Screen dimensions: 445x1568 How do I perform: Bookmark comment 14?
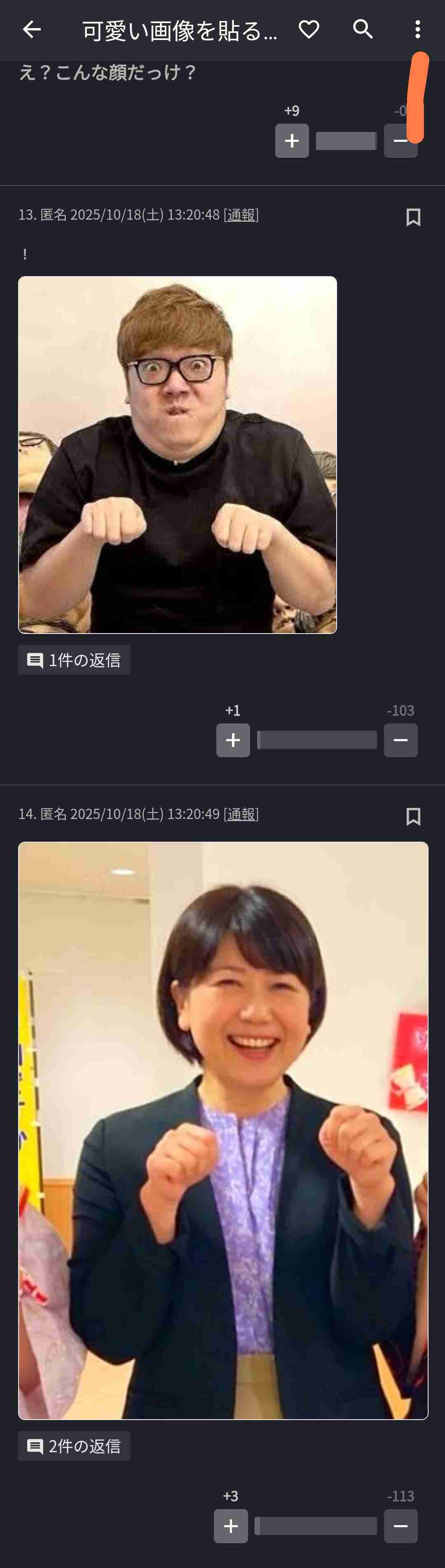(x=413, y=816)
